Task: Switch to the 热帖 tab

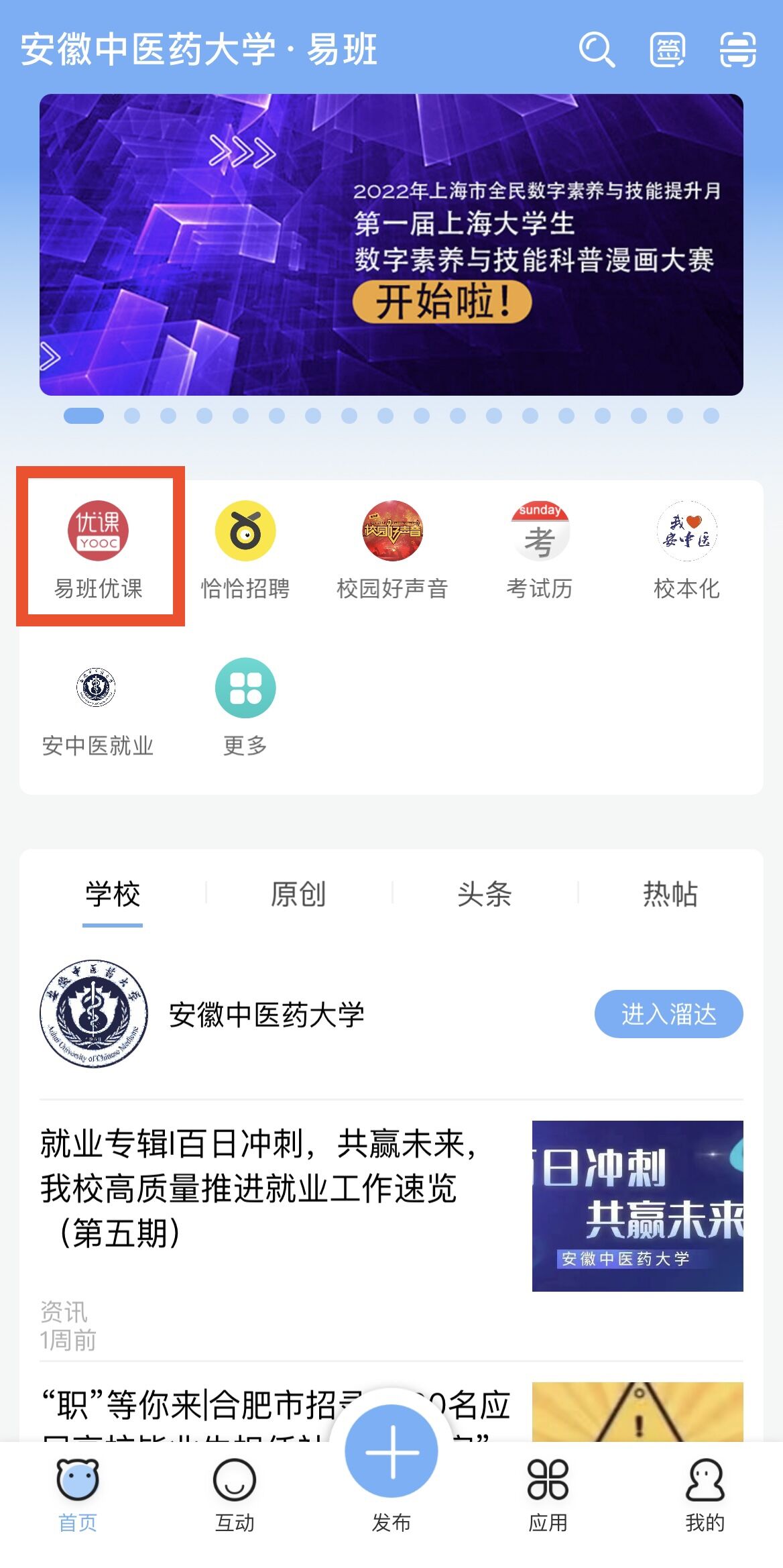Action: (670, 894)
